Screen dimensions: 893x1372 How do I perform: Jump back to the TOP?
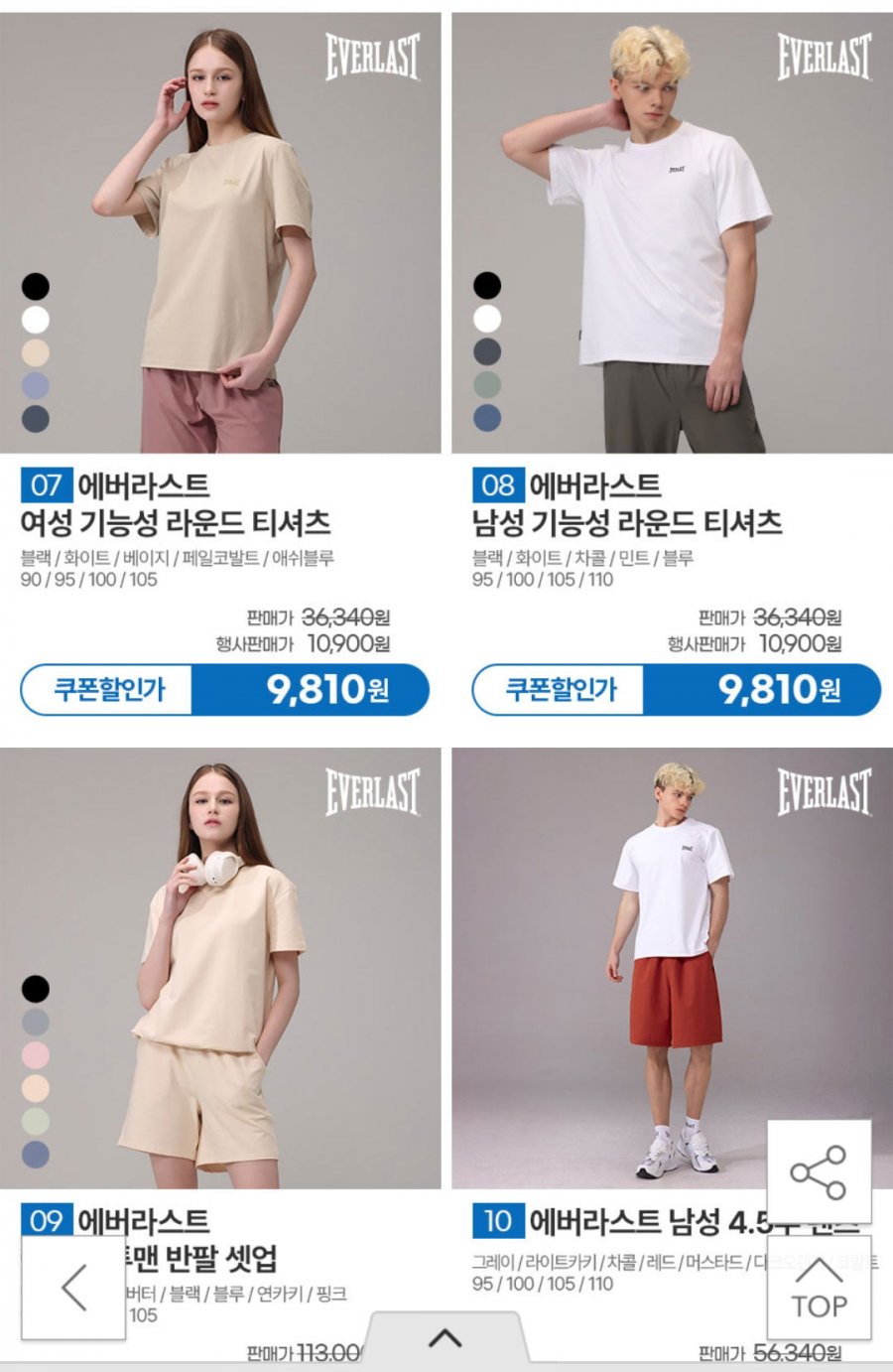click(819, 1289)
